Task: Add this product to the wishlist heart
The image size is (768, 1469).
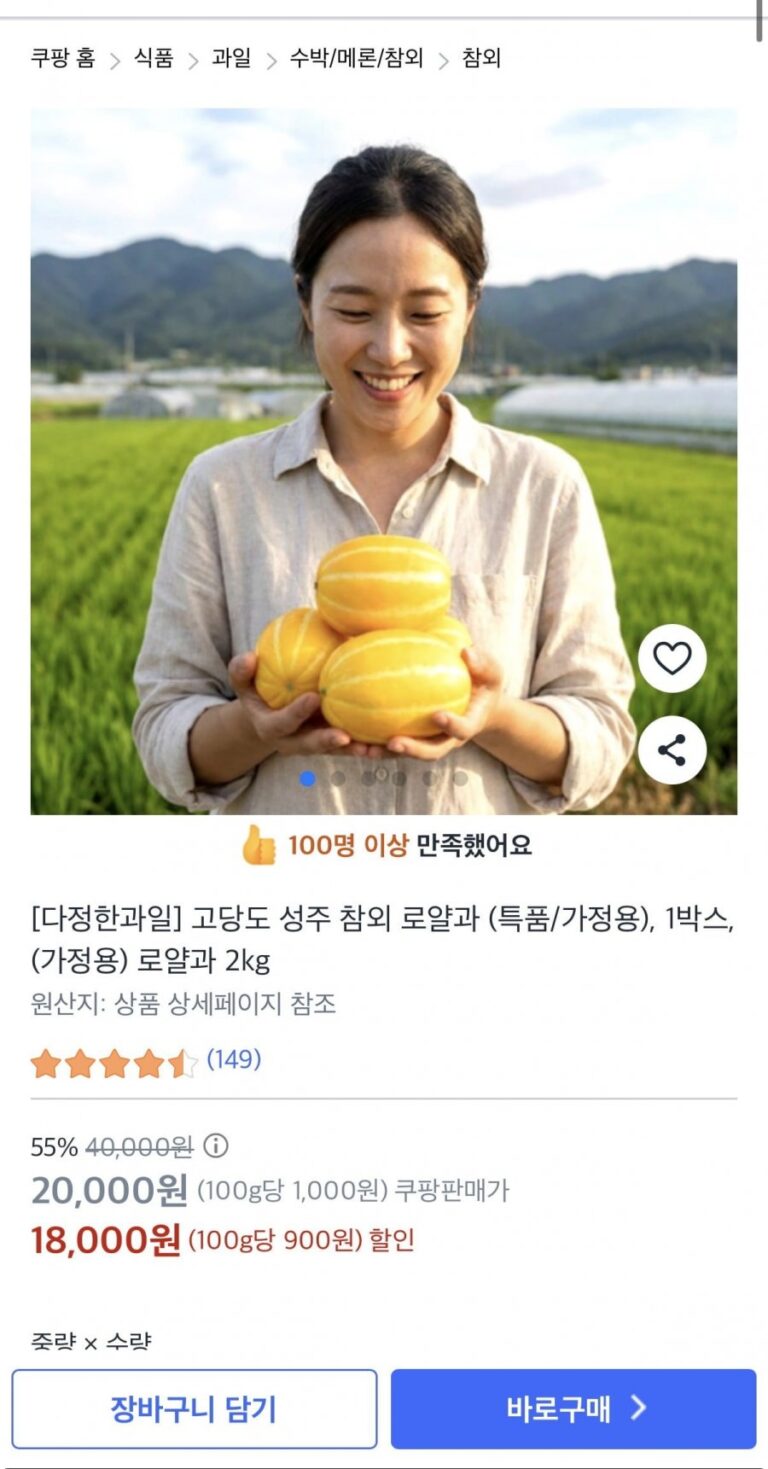Action: (x=672, y=658)
